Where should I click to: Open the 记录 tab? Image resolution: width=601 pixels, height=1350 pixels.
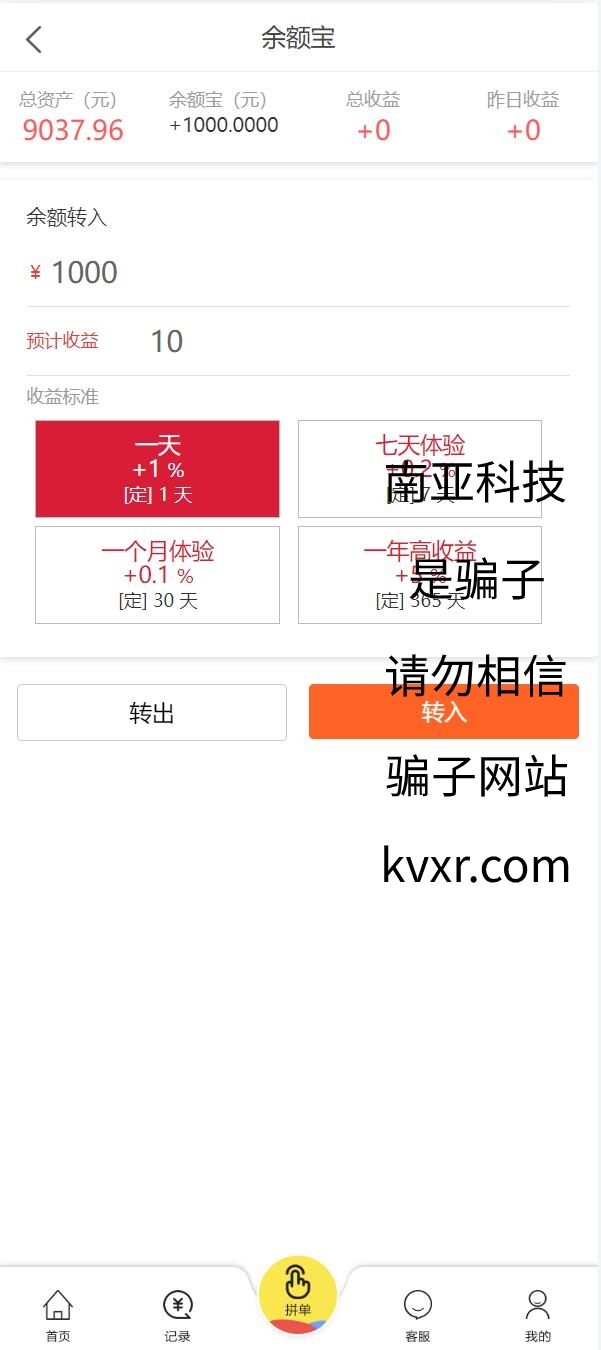[177, 1314]
